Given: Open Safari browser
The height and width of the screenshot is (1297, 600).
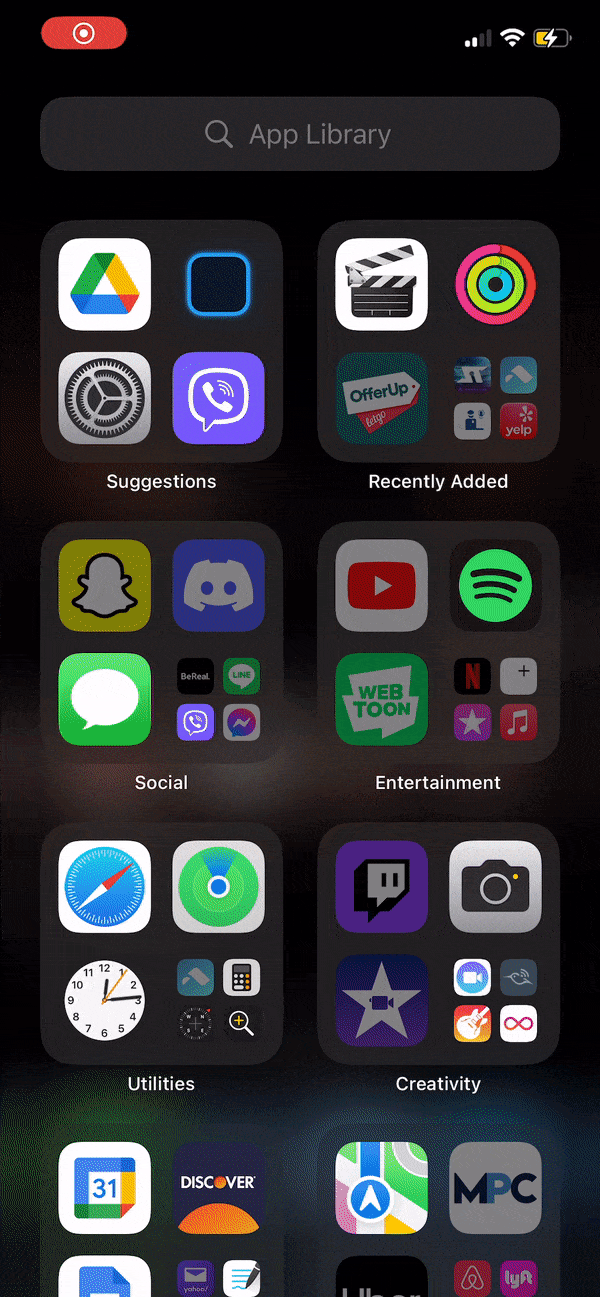Looking at the screenshot, I should click(105, 887).
